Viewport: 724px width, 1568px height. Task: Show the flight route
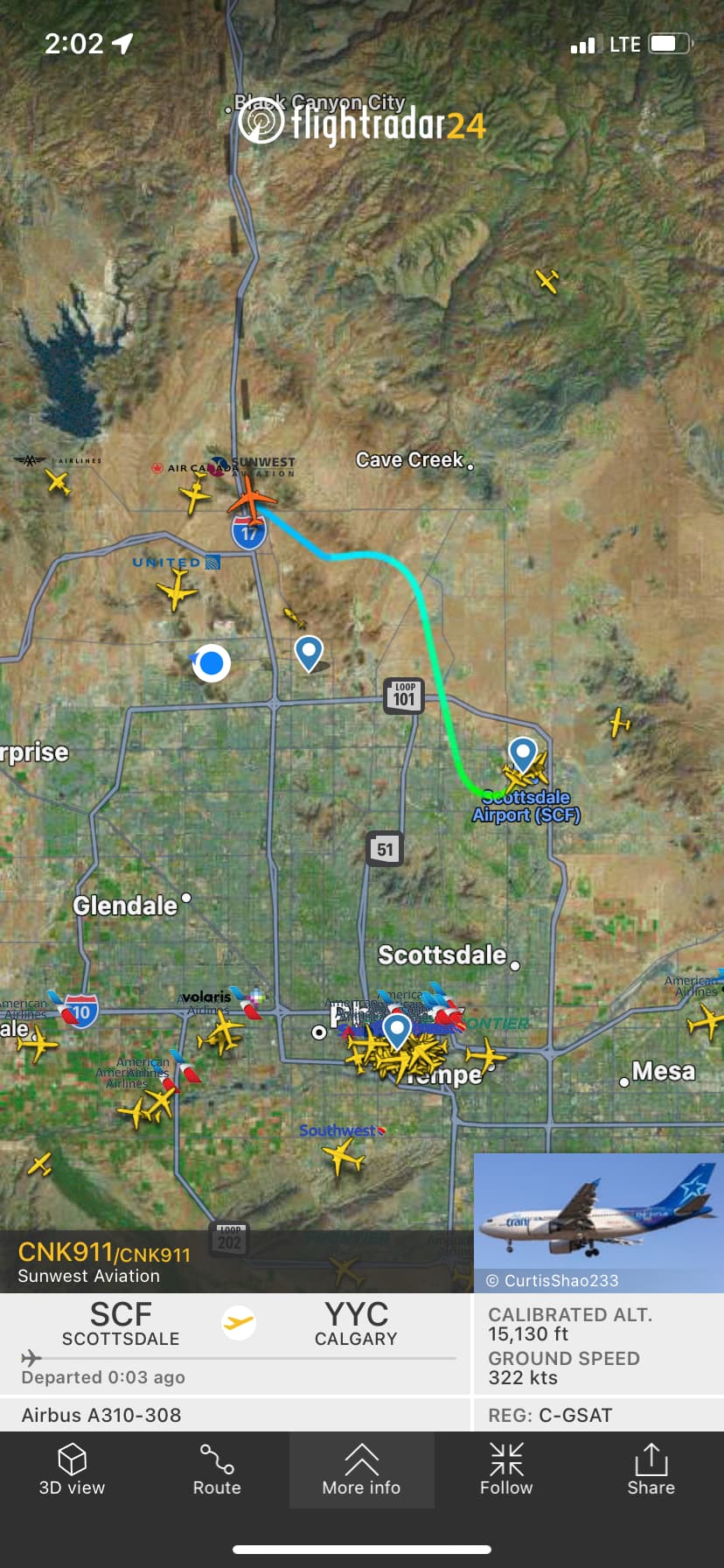coord(217,1470)
